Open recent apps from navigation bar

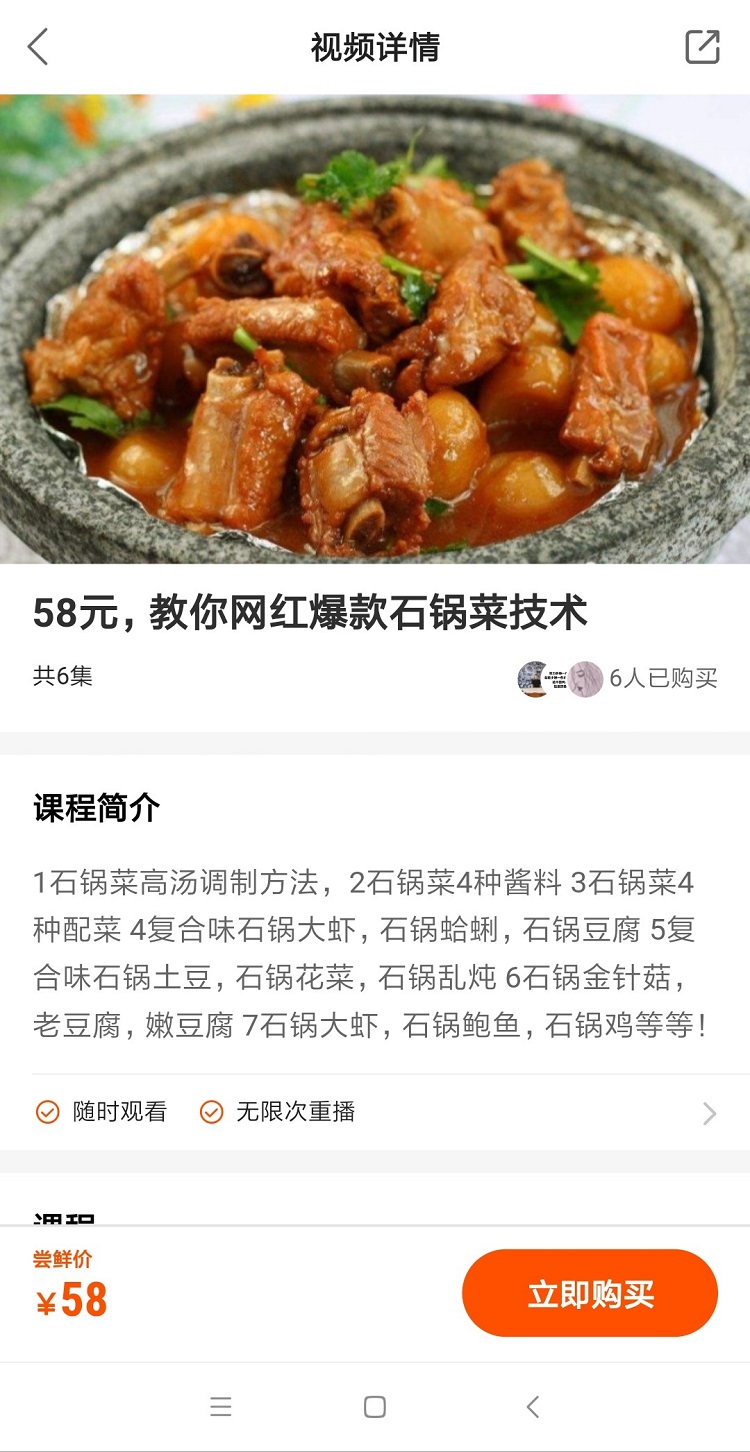click(221, 1407)
